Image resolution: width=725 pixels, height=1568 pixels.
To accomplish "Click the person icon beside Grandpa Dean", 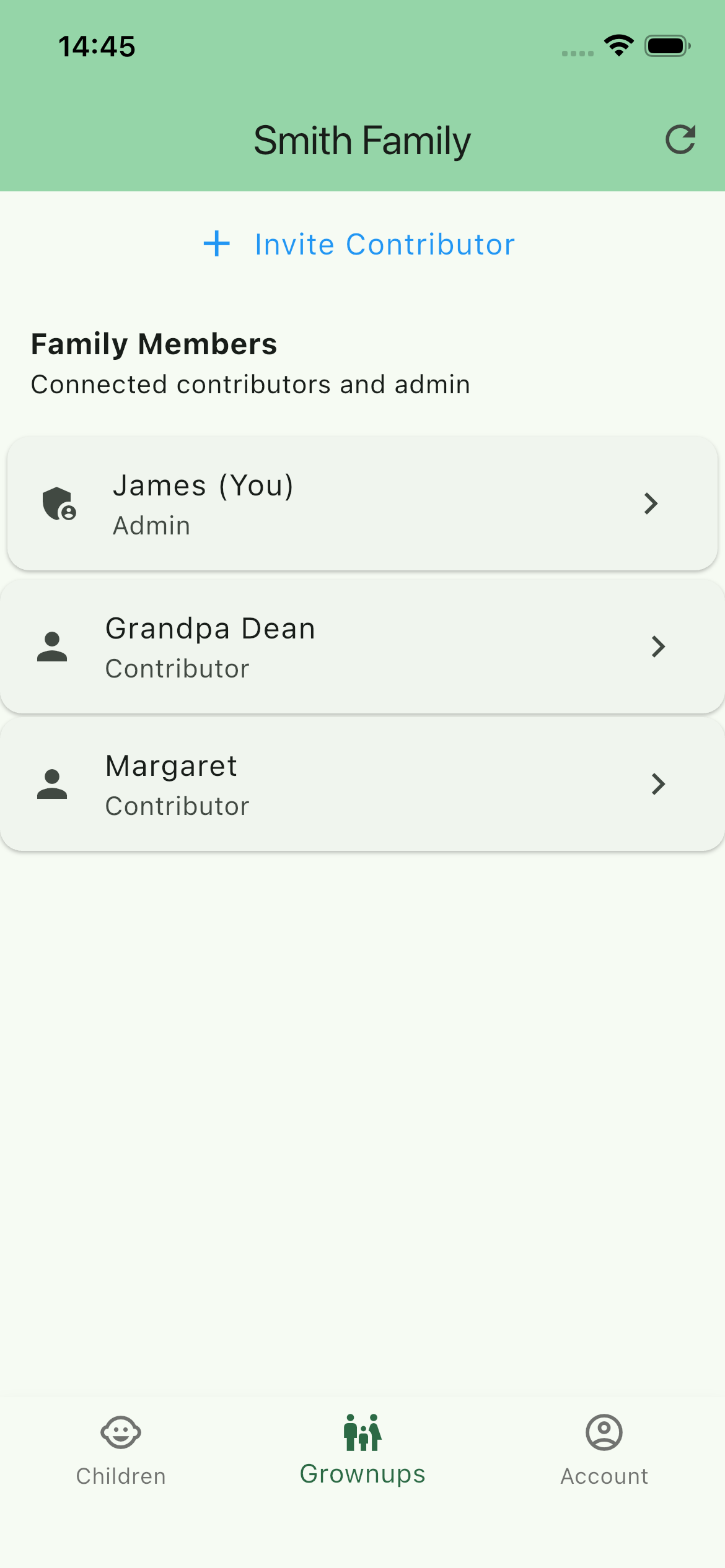I will pos(51,647).
